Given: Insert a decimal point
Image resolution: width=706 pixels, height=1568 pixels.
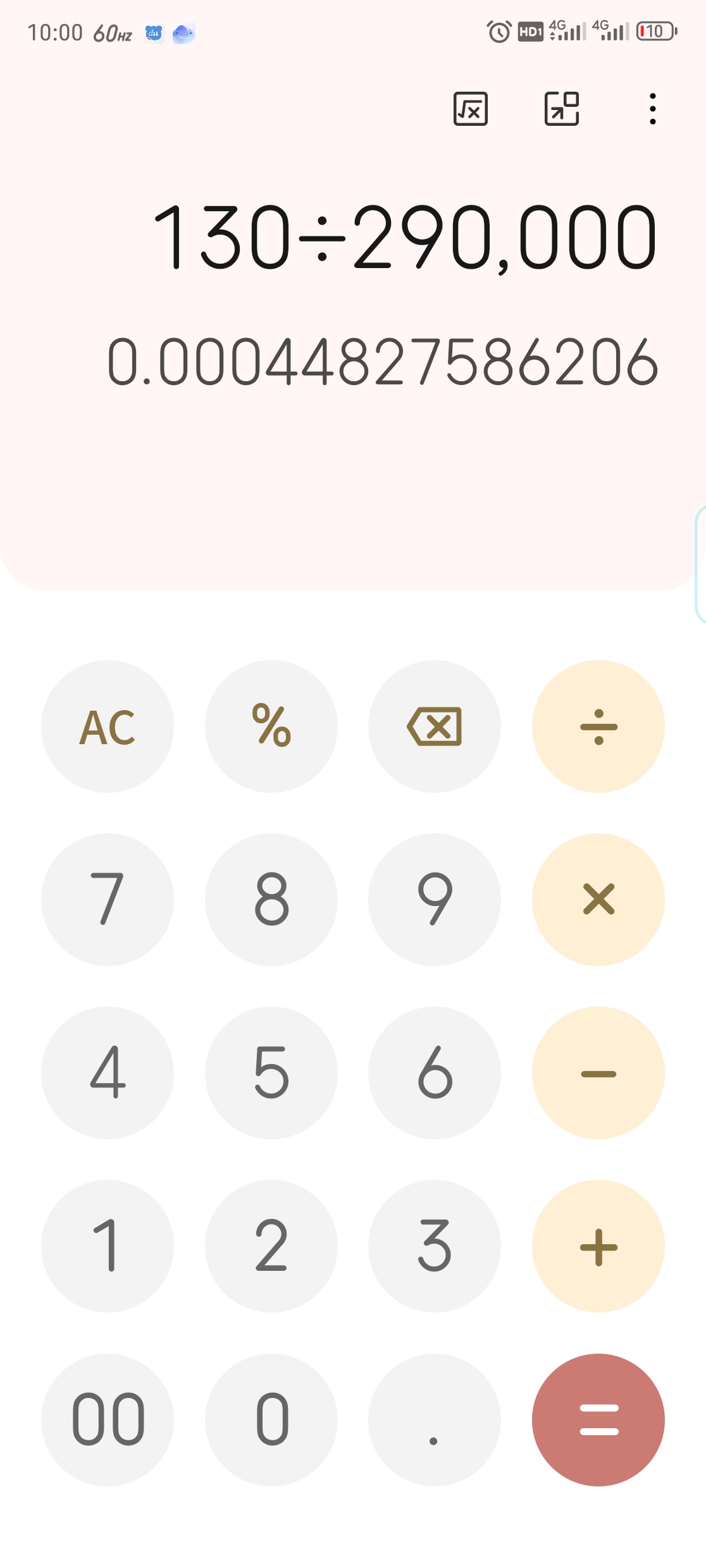Looking at the screenshot, I should tap(435, 1419).
